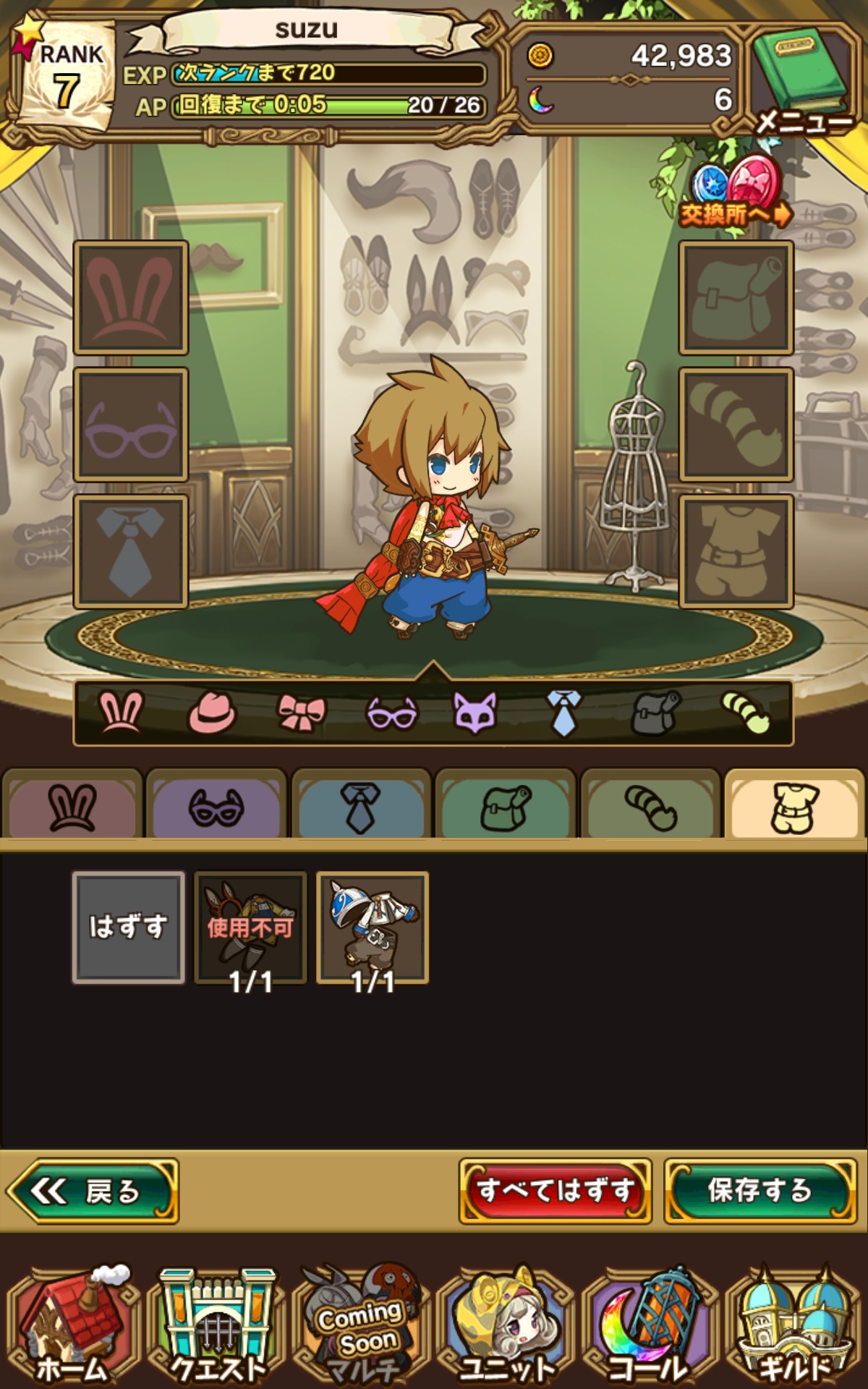The height and width of the screenshot is (1389, 868).
Task: Select はずす to remove the outfit
Action: (x=128, y=927)
